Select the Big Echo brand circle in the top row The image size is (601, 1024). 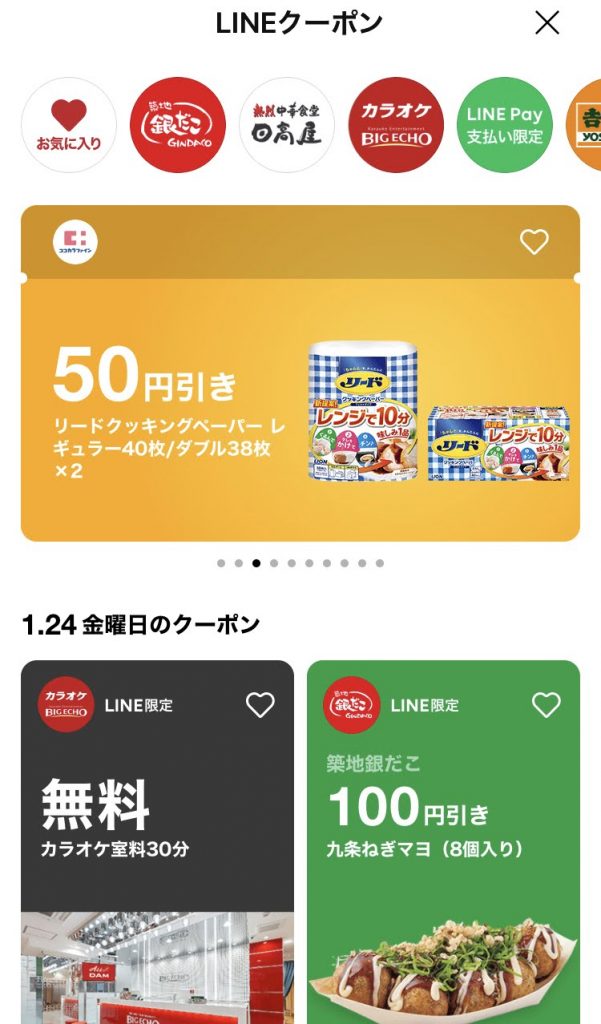(396, 125)
